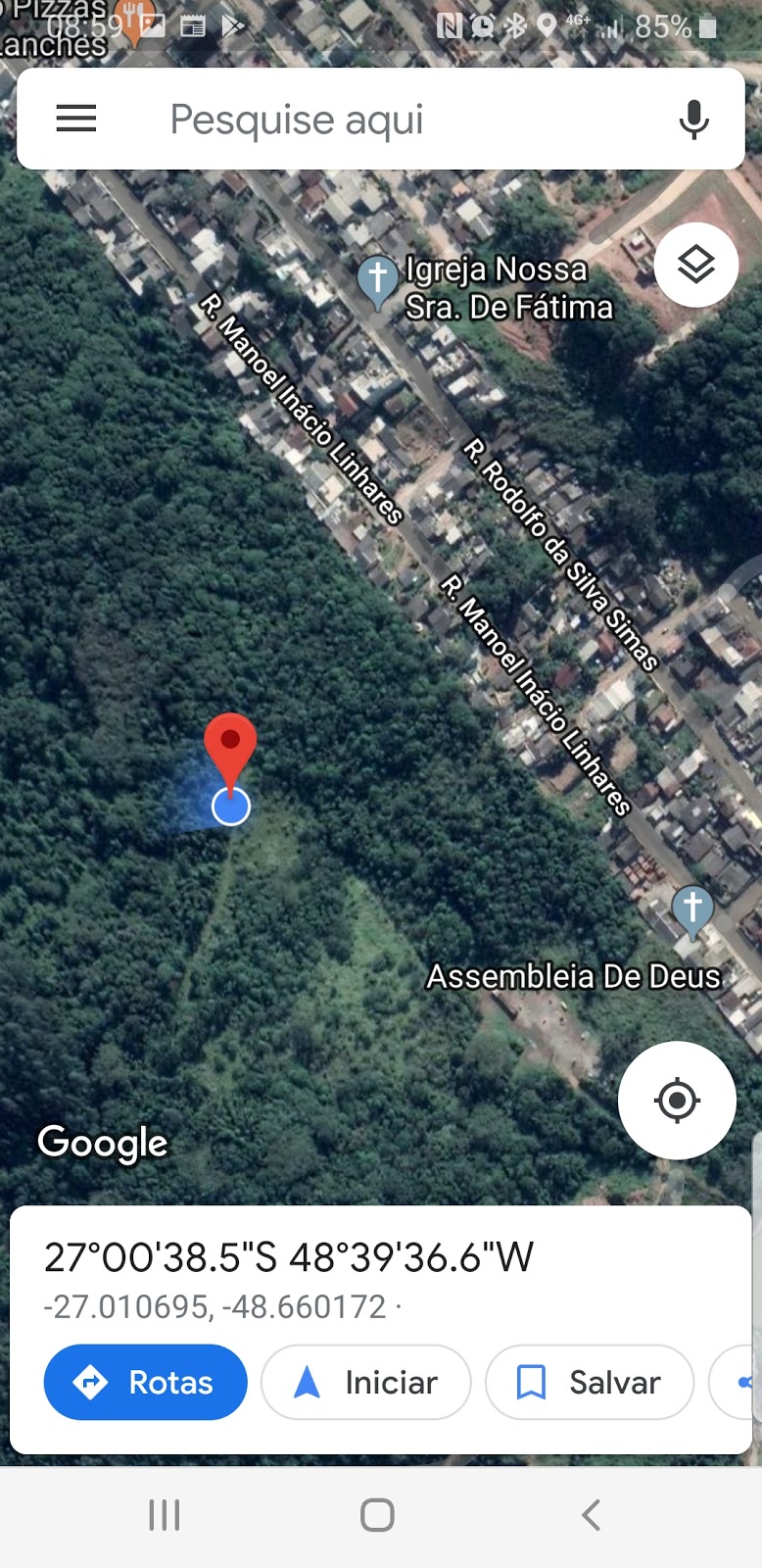The width and height of the screenshot is (762, 1568).
Task: Select the Assembleia De Deus church marker
Action: (692, 907)
